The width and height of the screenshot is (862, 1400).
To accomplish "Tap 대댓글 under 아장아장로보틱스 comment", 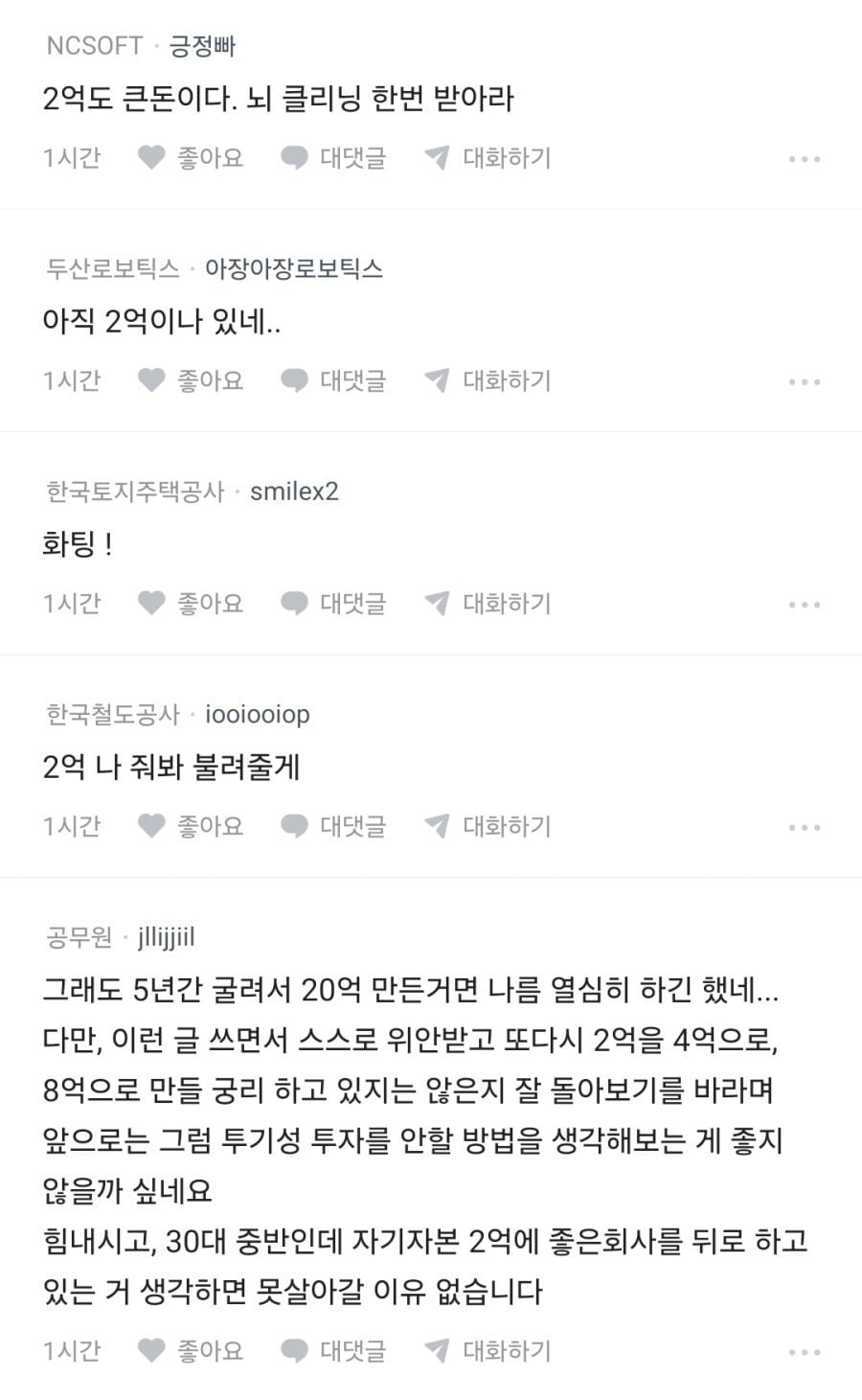I will [x=332, y=380].
